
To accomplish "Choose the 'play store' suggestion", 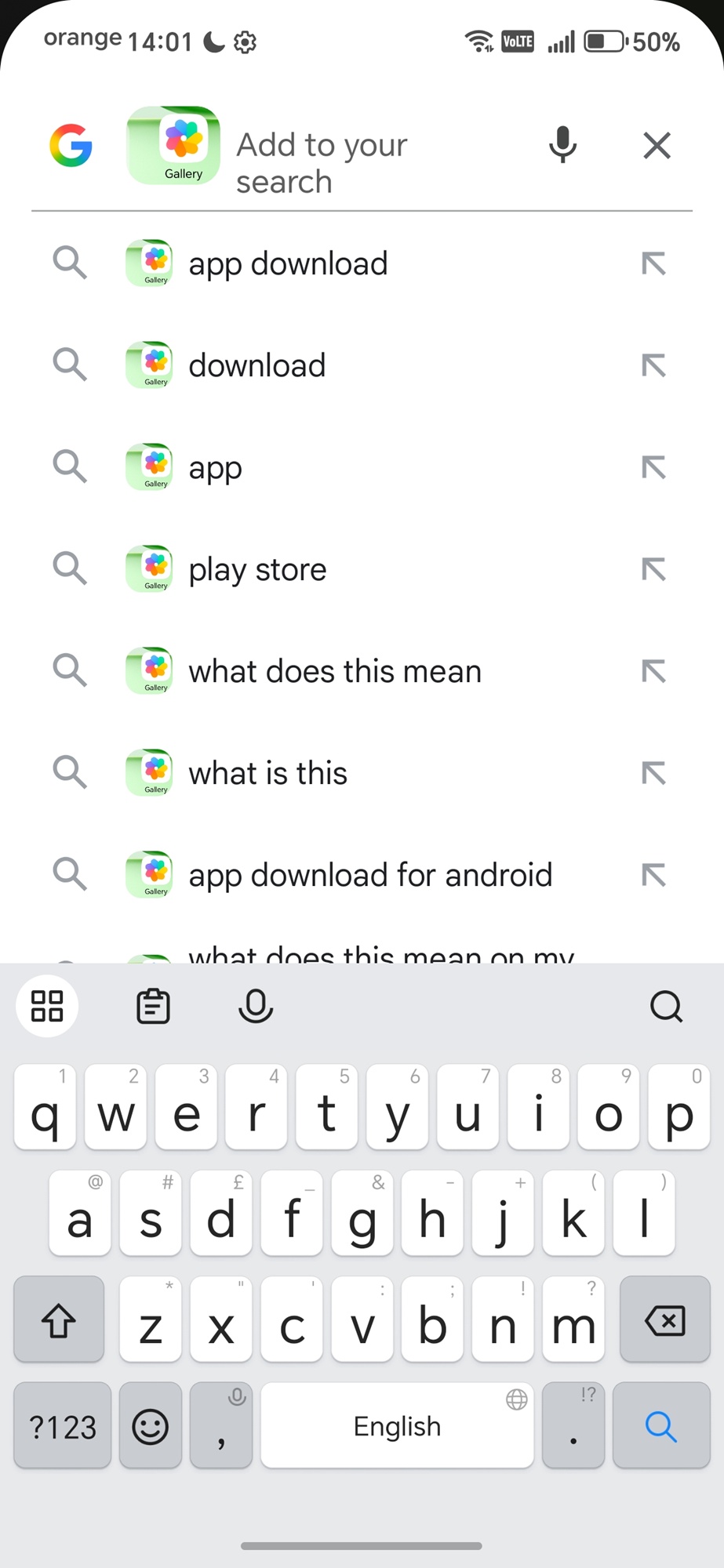I will 257,570.
